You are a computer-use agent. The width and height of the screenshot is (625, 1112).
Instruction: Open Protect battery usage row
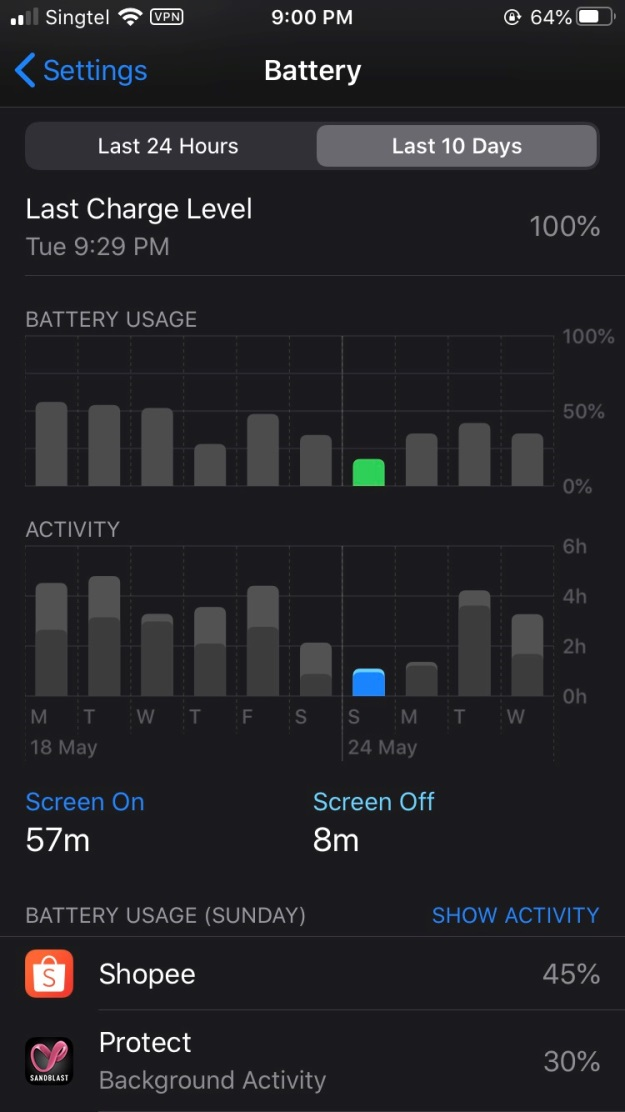(x=312, y=1061)
